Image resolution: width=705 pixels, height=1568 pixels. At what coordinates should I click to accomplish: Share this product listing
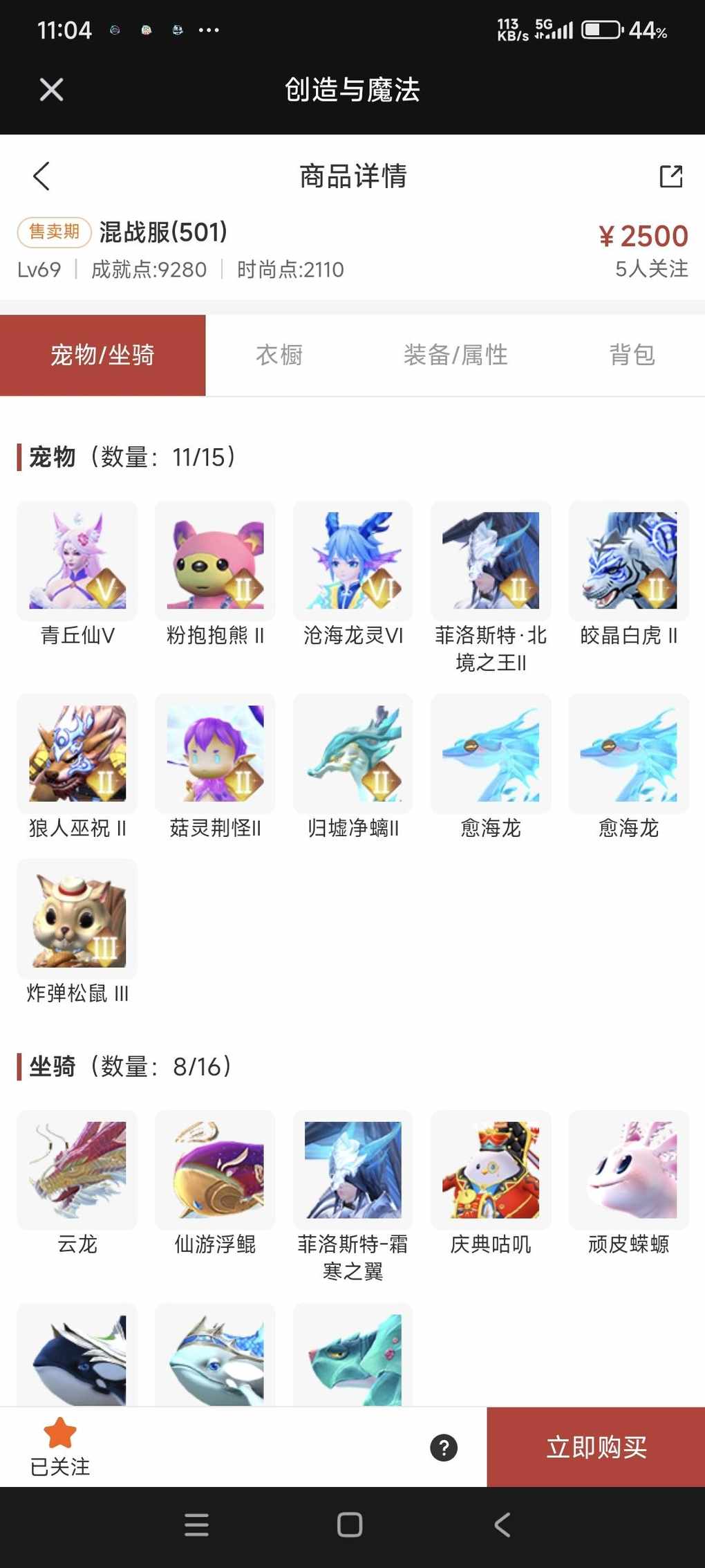click(670, 176)
